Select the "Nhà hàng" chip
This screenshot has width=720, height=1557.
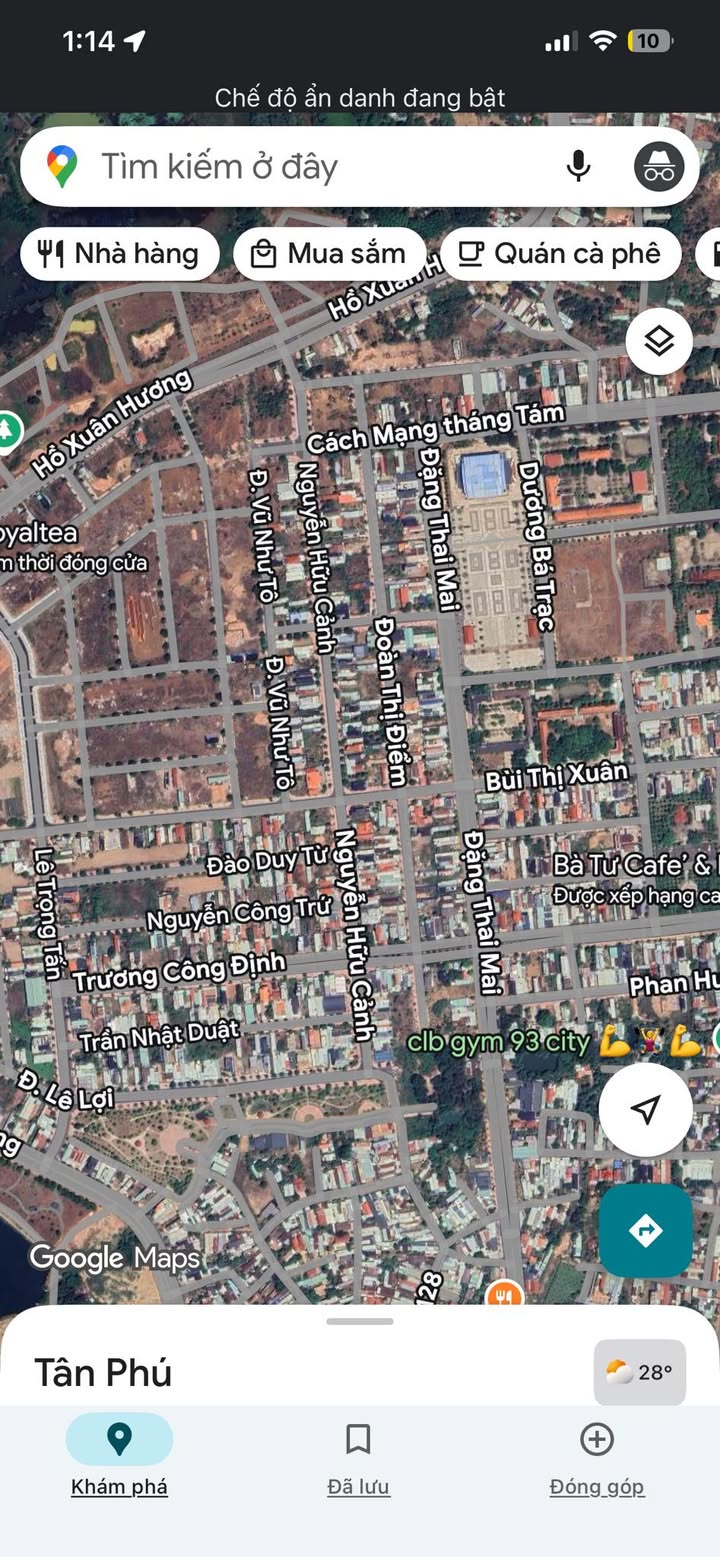[x=119, y=254]
